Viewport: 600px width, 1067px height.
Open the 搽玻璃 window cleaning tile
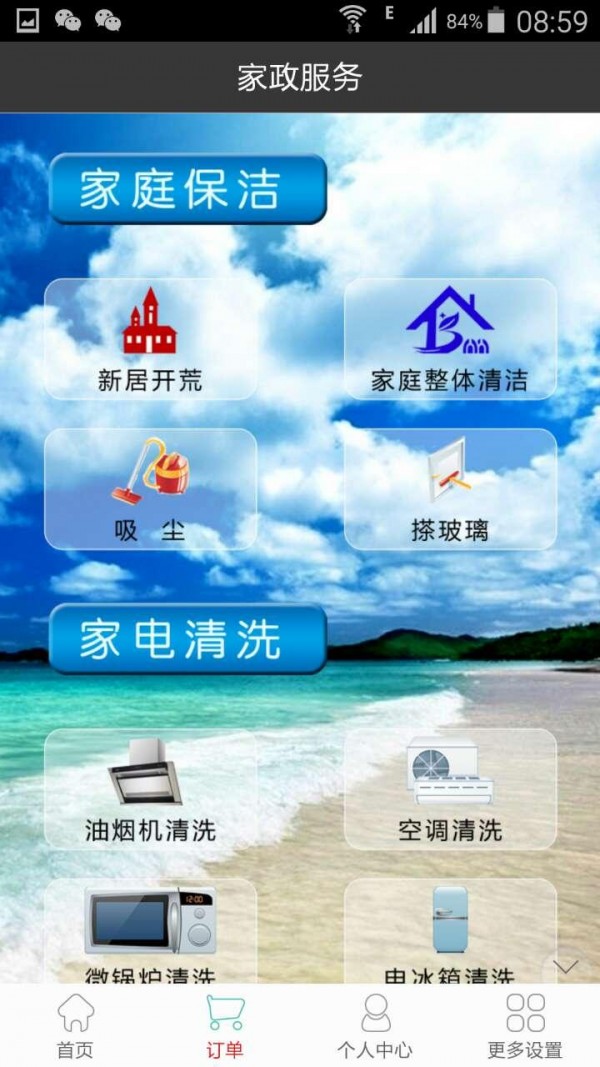pos(450,489)
